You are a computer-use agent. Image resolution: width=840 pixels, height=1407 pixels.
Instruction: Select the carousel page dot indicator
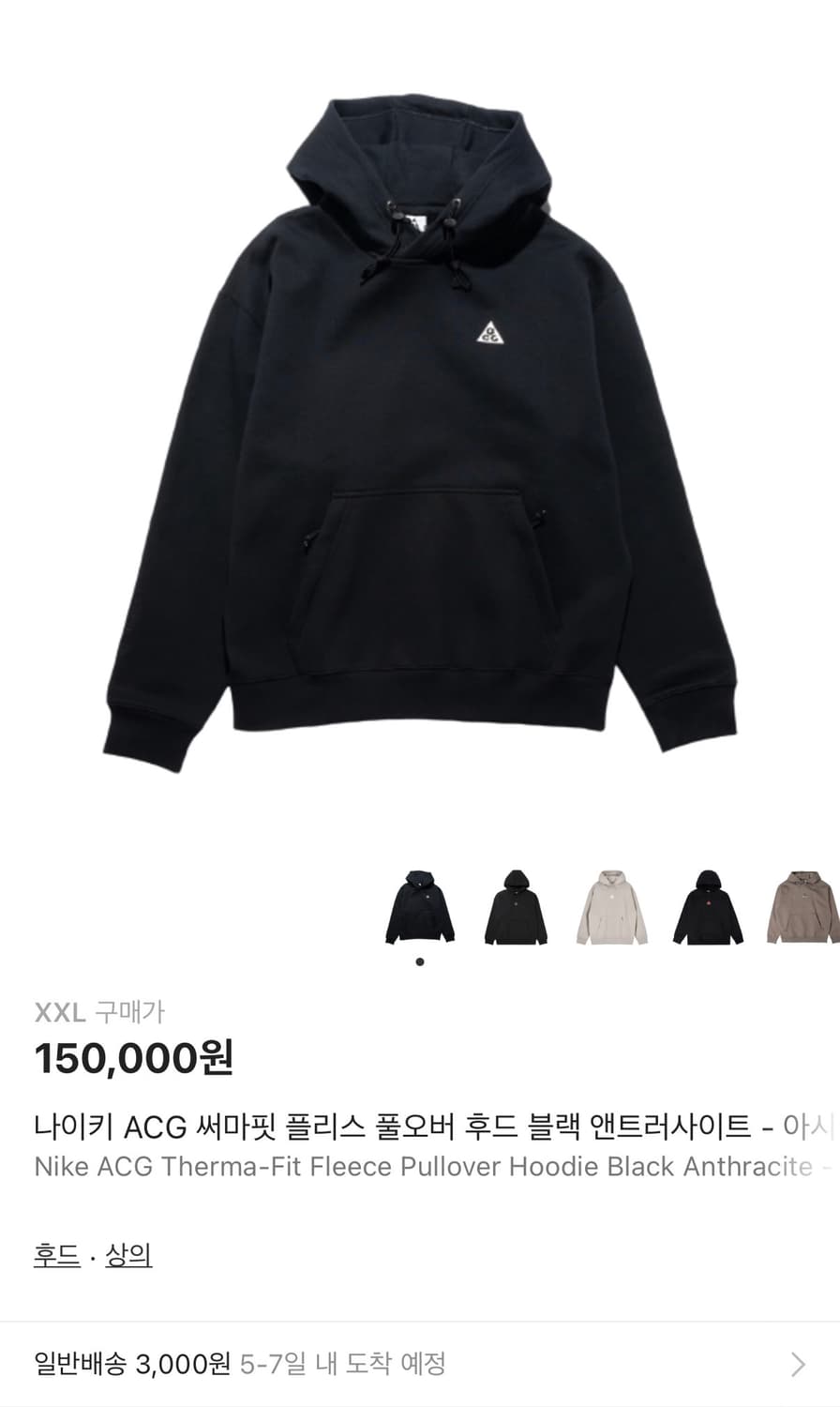click(x=419, y=961)
